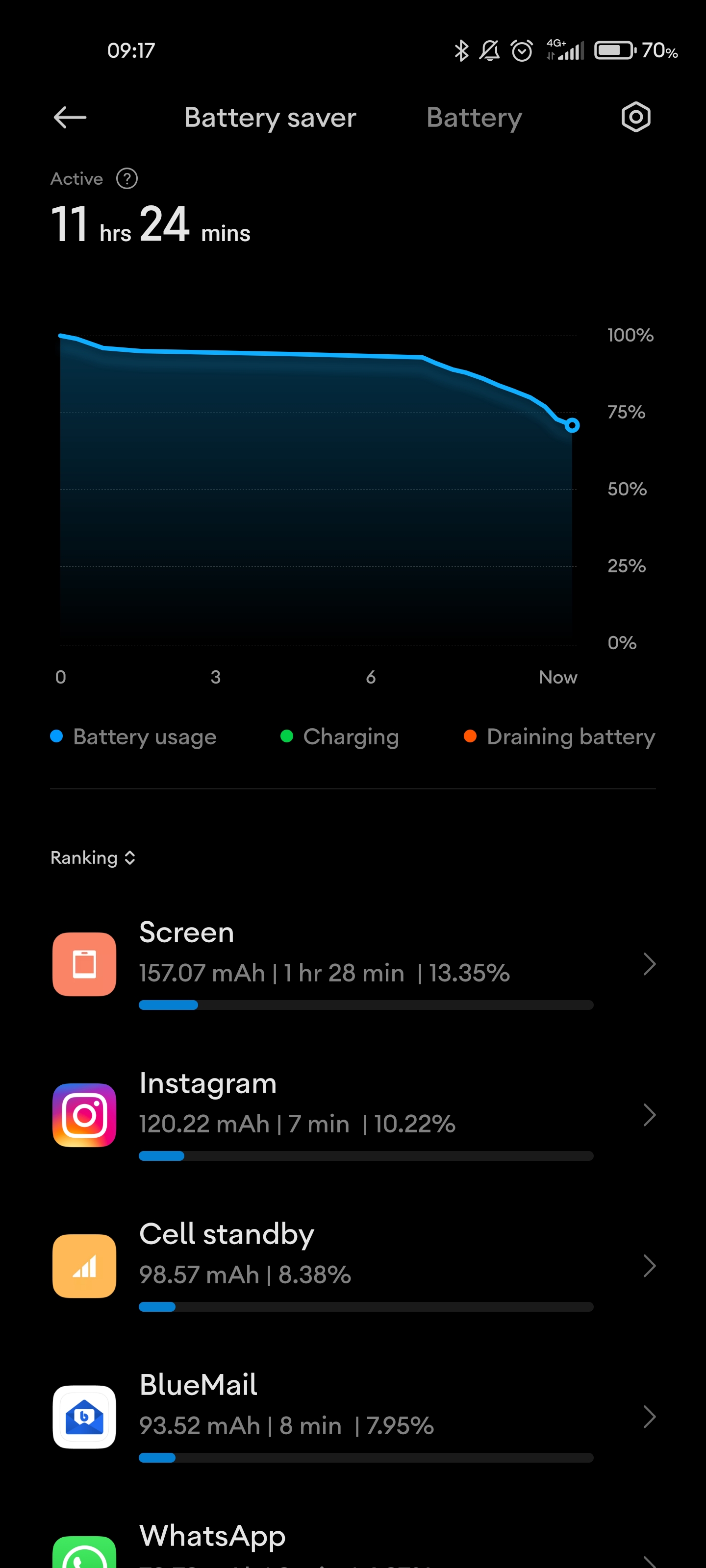The width and height of the screenshot is (706, 1568).
Task: Change the Ranking sort order
Action: tap(93, 857)
